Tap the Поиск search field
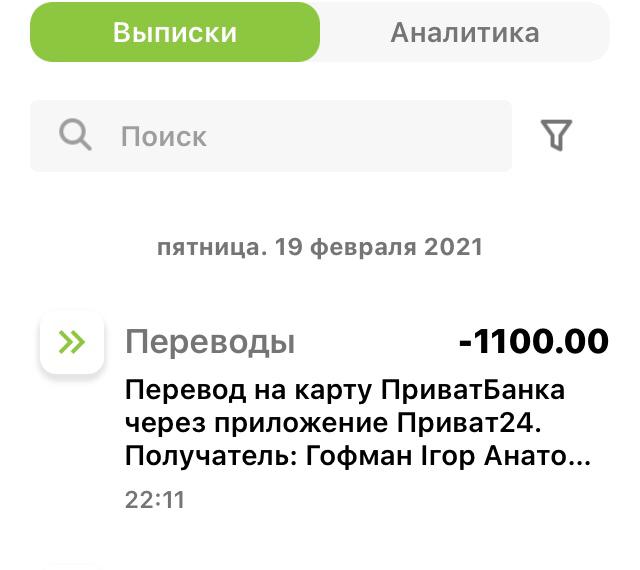 click(271, 136)
